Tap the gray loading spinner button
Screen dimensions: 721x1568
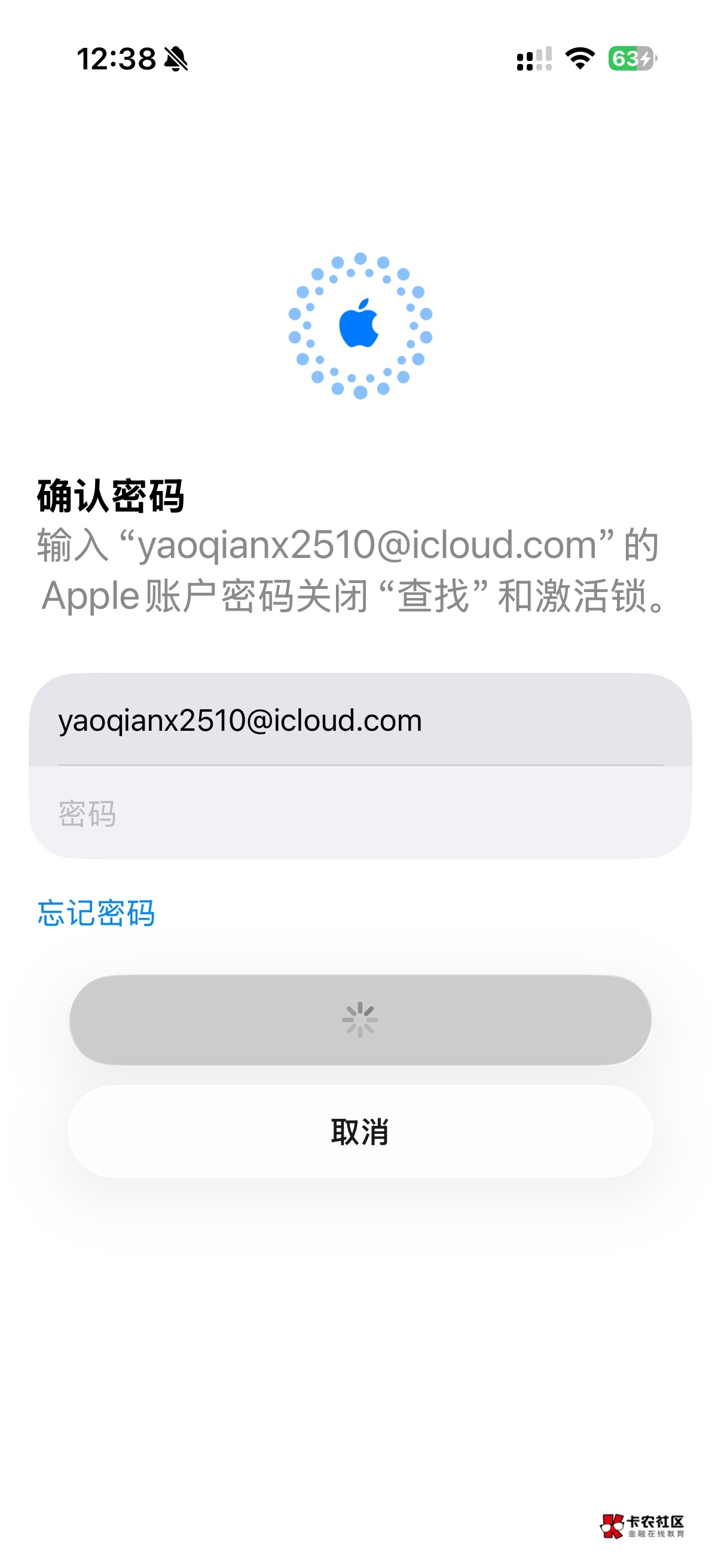(x=360, y=1020)
